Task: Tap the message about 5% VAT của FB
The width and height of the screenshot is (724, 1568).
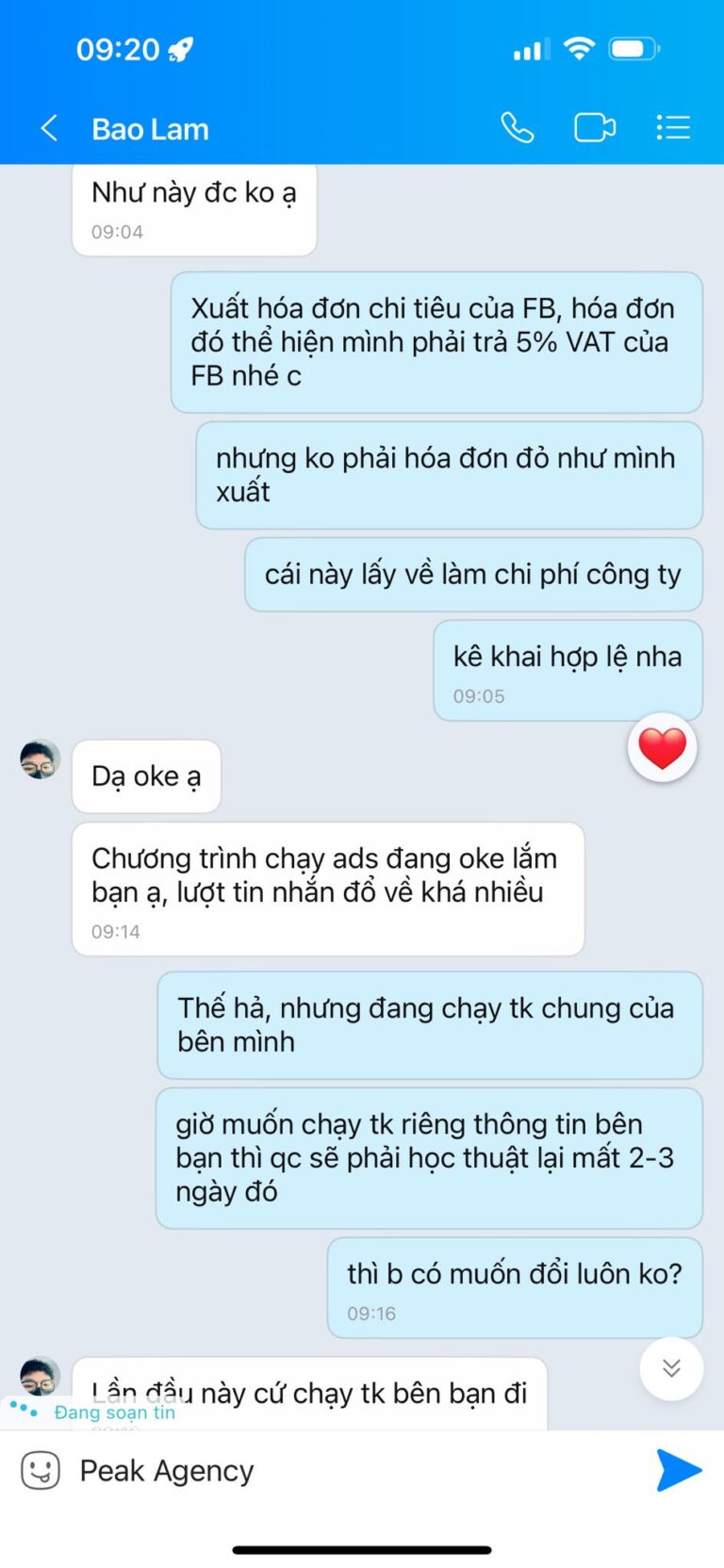Action: point(434,342)
